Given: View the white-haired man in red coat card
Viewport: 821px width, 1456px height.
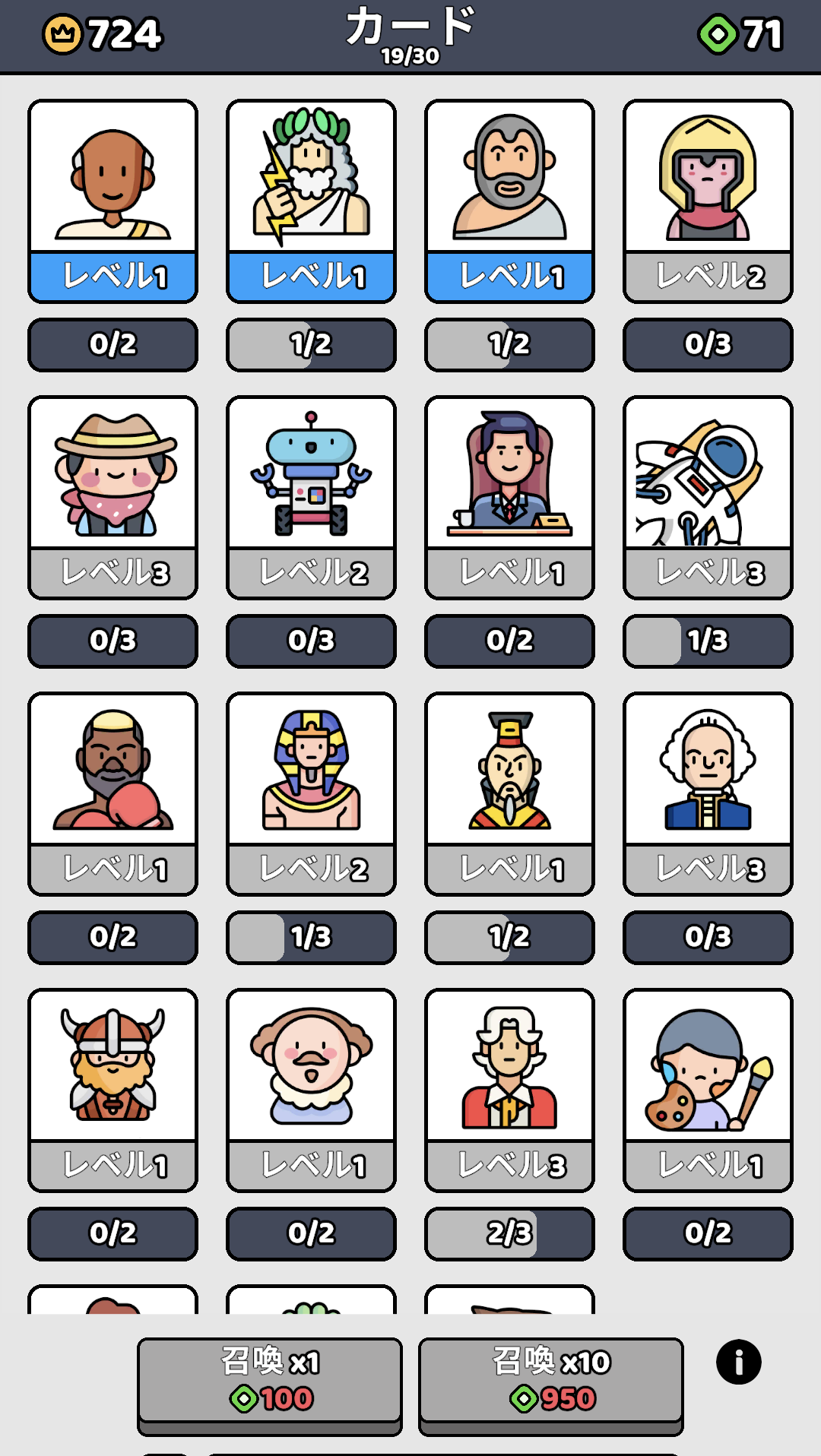Looking at the screenshot, I should [x=509, y=1090].
